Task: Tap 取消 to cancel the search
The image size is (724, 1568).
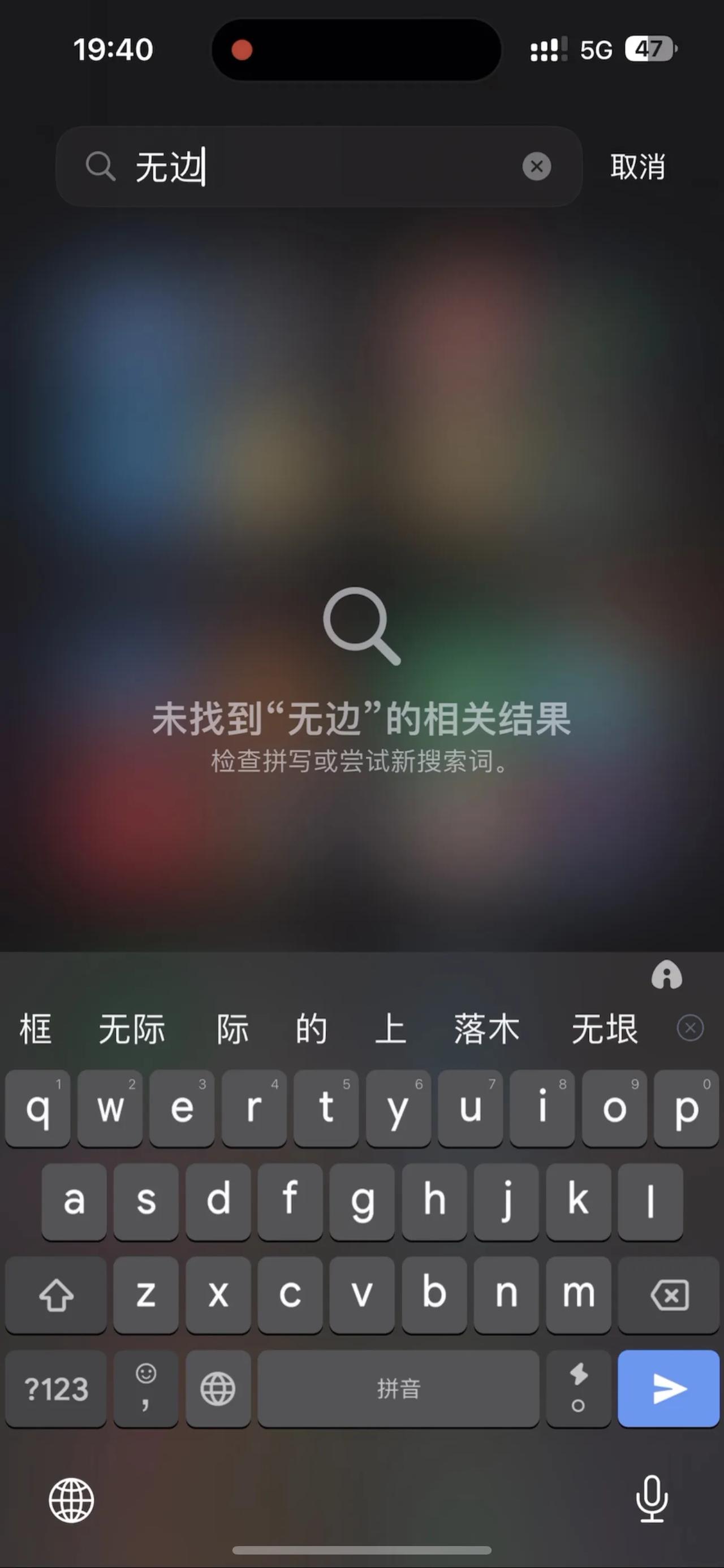Action: 637,167
